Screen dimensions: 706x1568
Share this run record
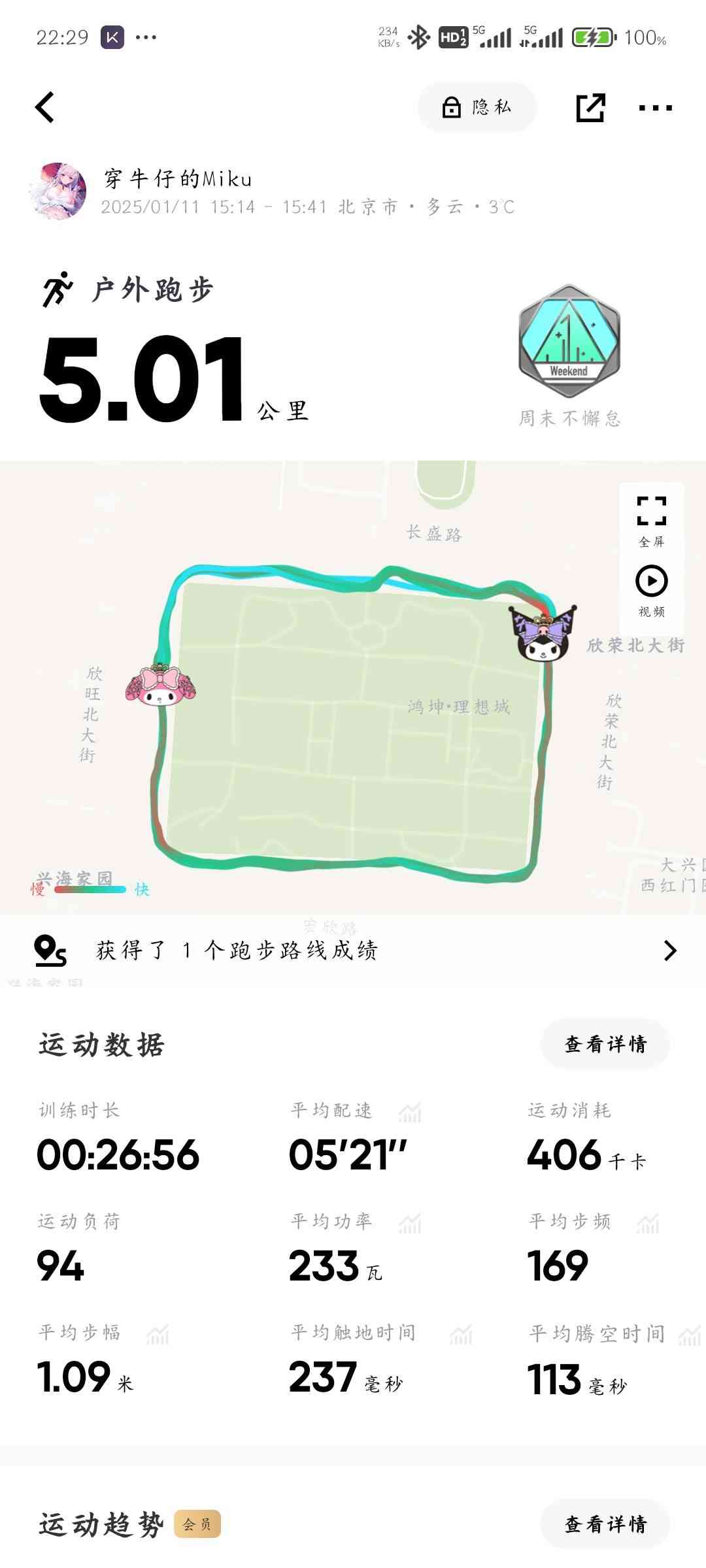590,108
